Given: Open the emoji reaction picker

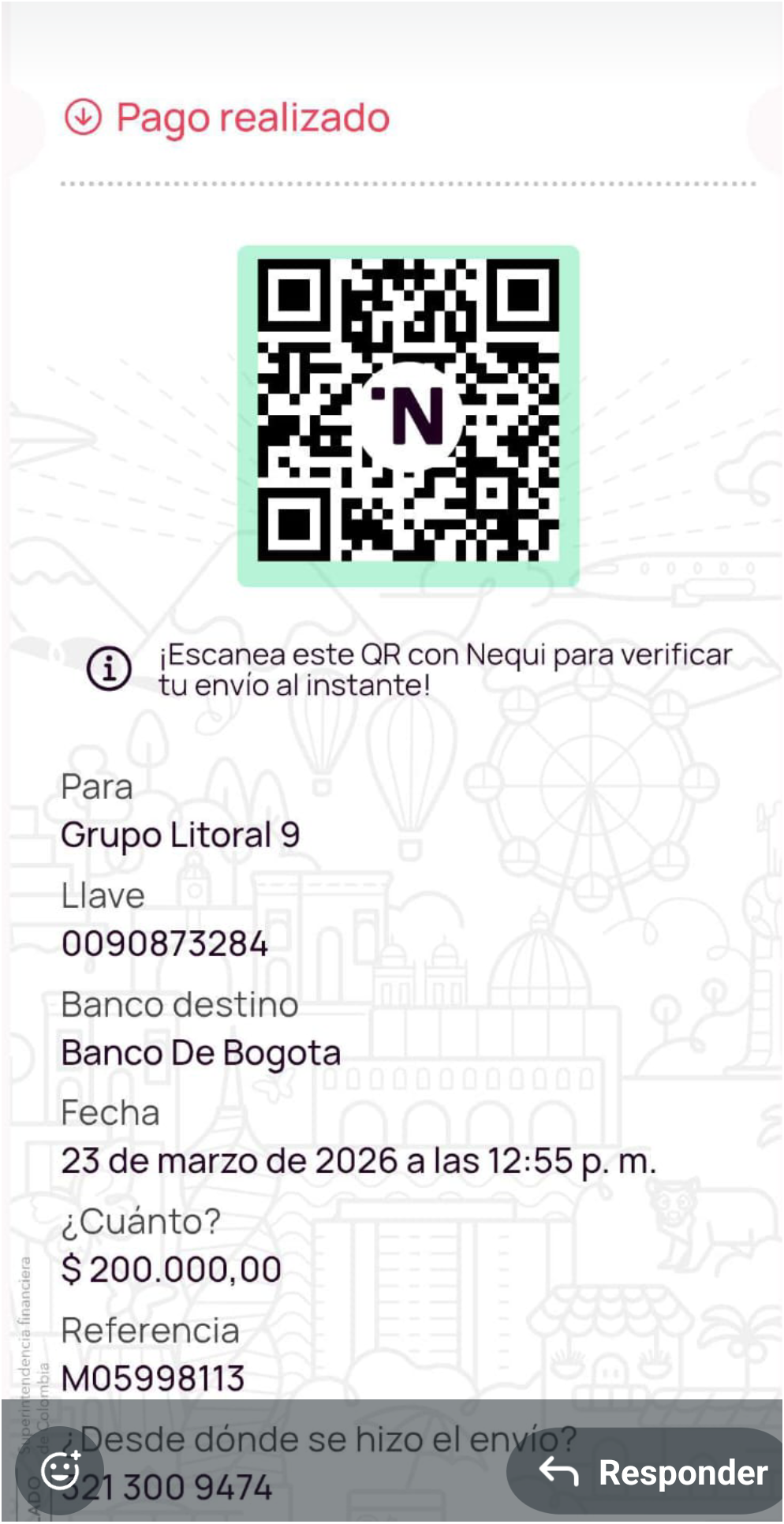Looking at the screenshot, I should pyautogui.click(x=61, y=1471).
